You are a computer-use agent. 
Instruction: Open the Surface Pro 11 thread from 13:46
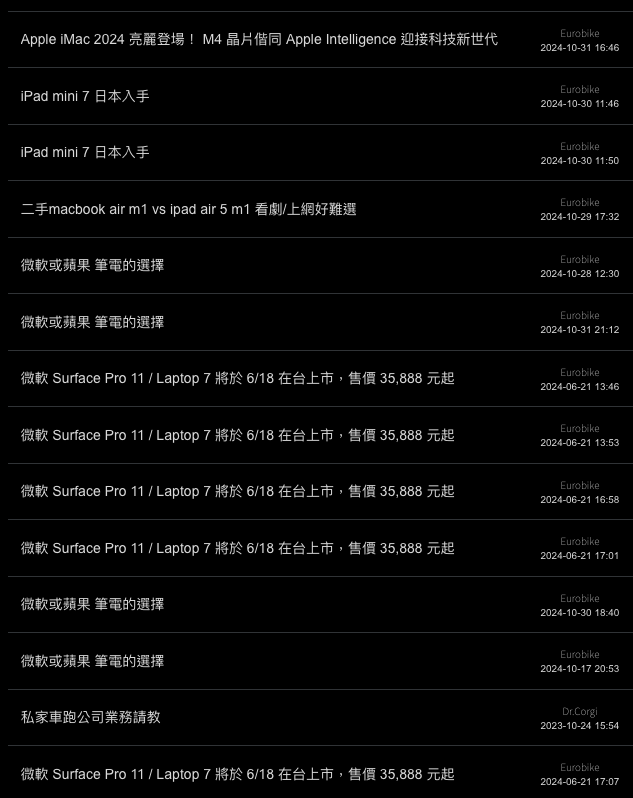pos(237,378)
